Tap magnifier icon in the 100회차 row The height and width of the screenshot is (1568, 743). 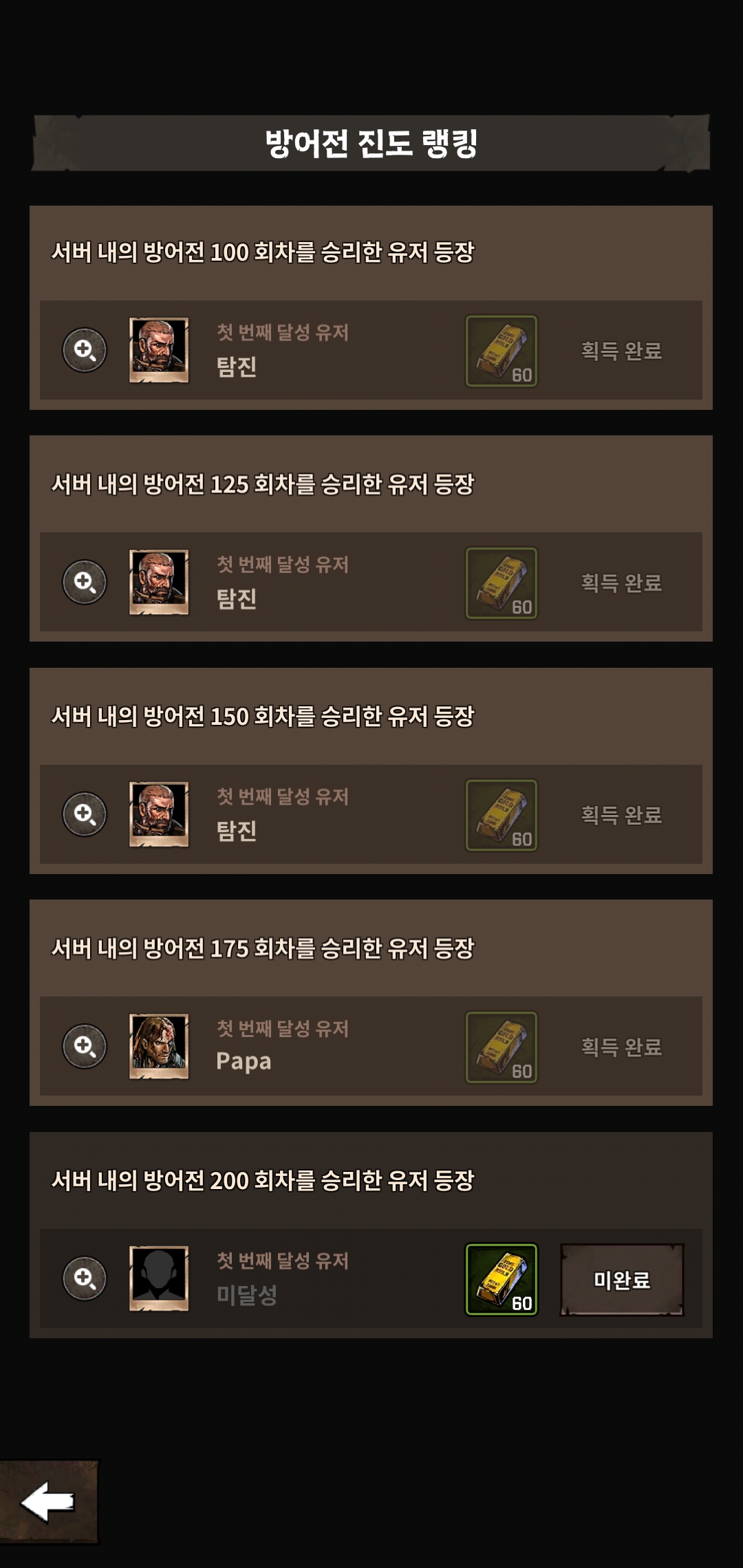[x=85, y=350]
